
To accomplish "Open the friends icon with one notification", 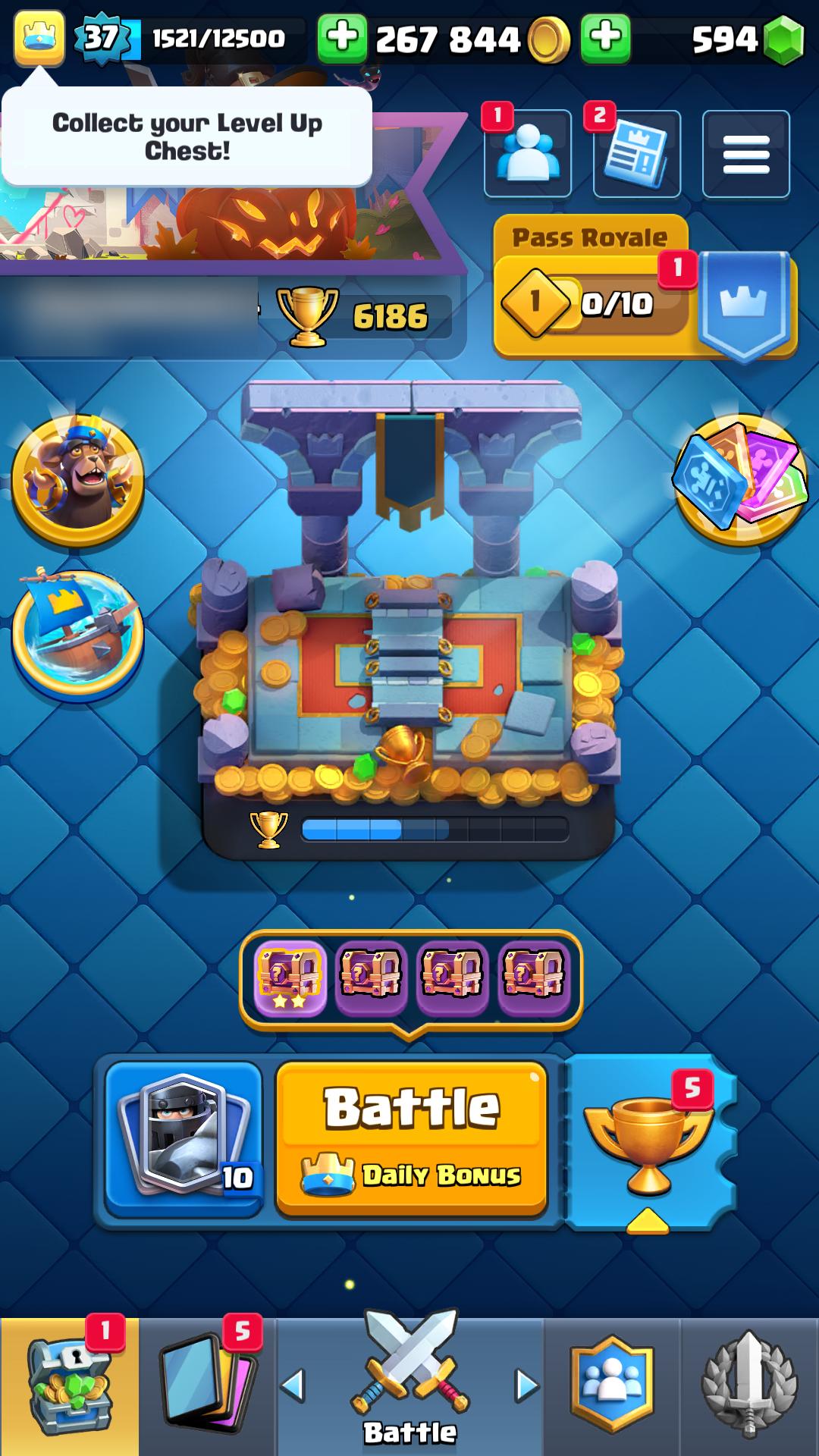I will coord(528,153).
